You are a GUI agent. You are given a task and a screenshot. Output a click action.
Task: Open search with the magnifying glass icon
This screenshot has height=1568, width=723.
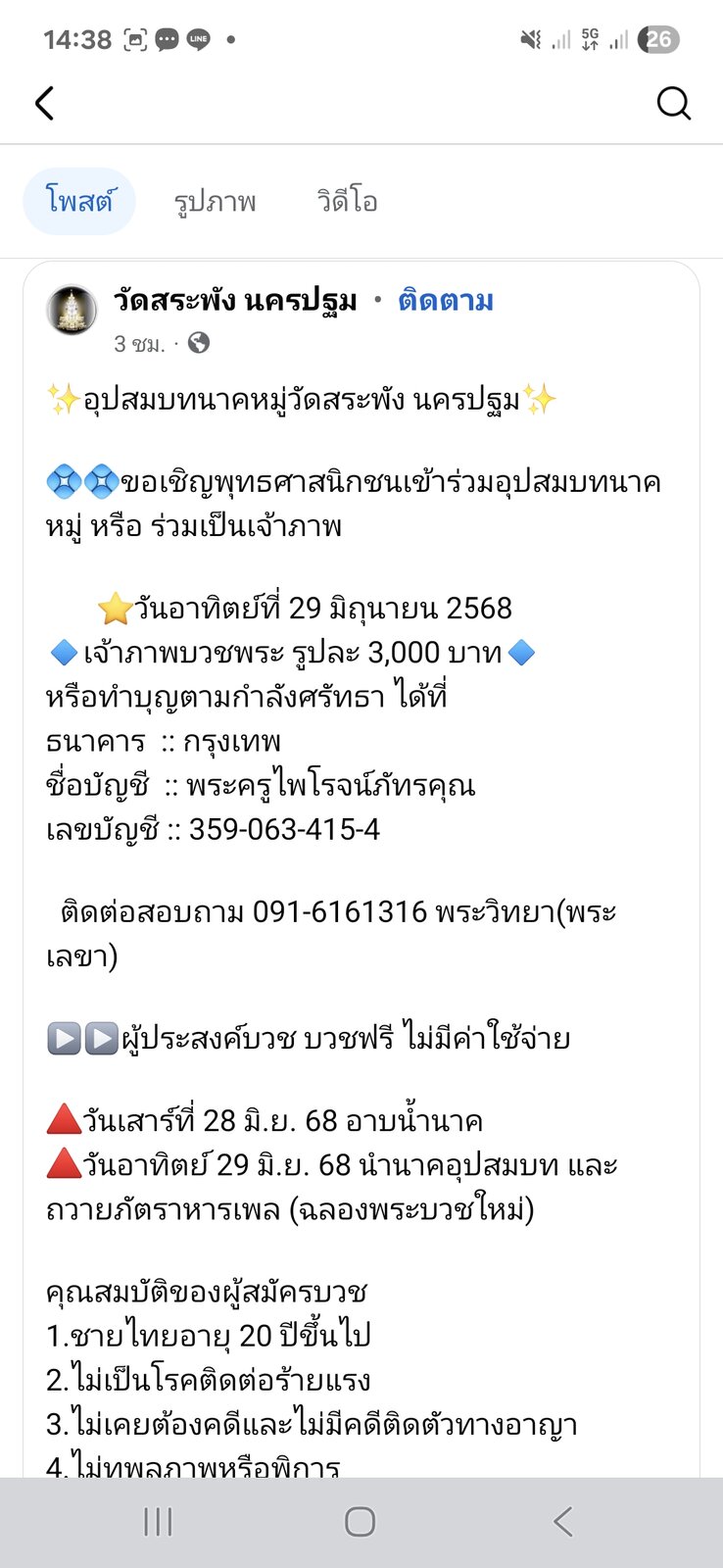(673, 103)
